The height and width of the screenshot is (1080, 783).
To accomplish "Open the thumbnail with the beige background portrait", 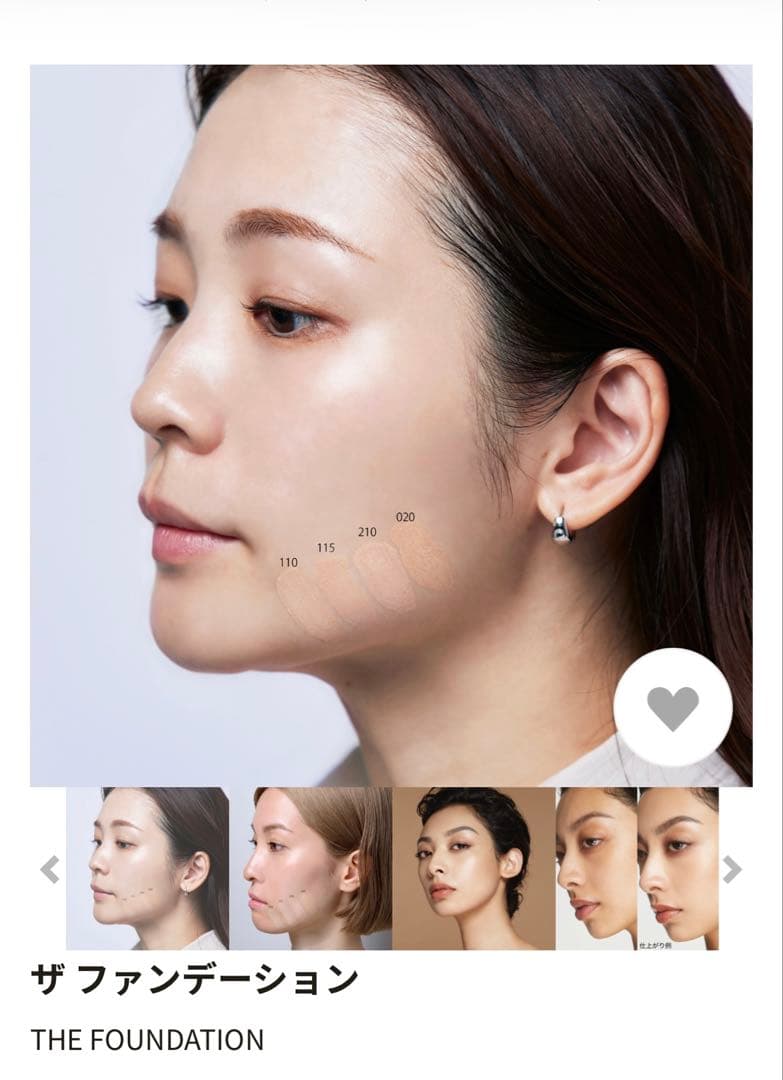I will 474,868.
